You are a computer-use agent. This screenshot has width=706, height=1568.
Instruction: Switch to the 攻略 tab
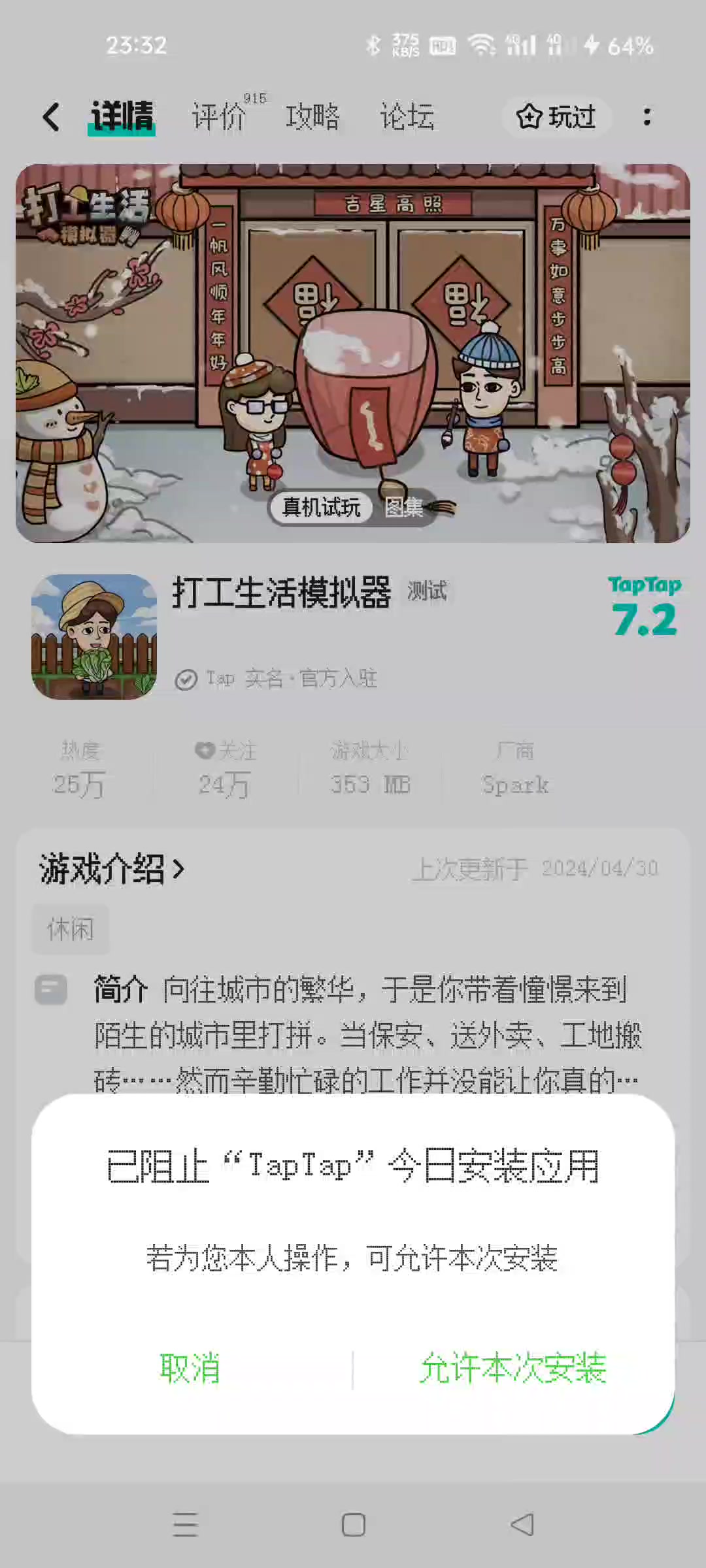click(x=312, y=116)
